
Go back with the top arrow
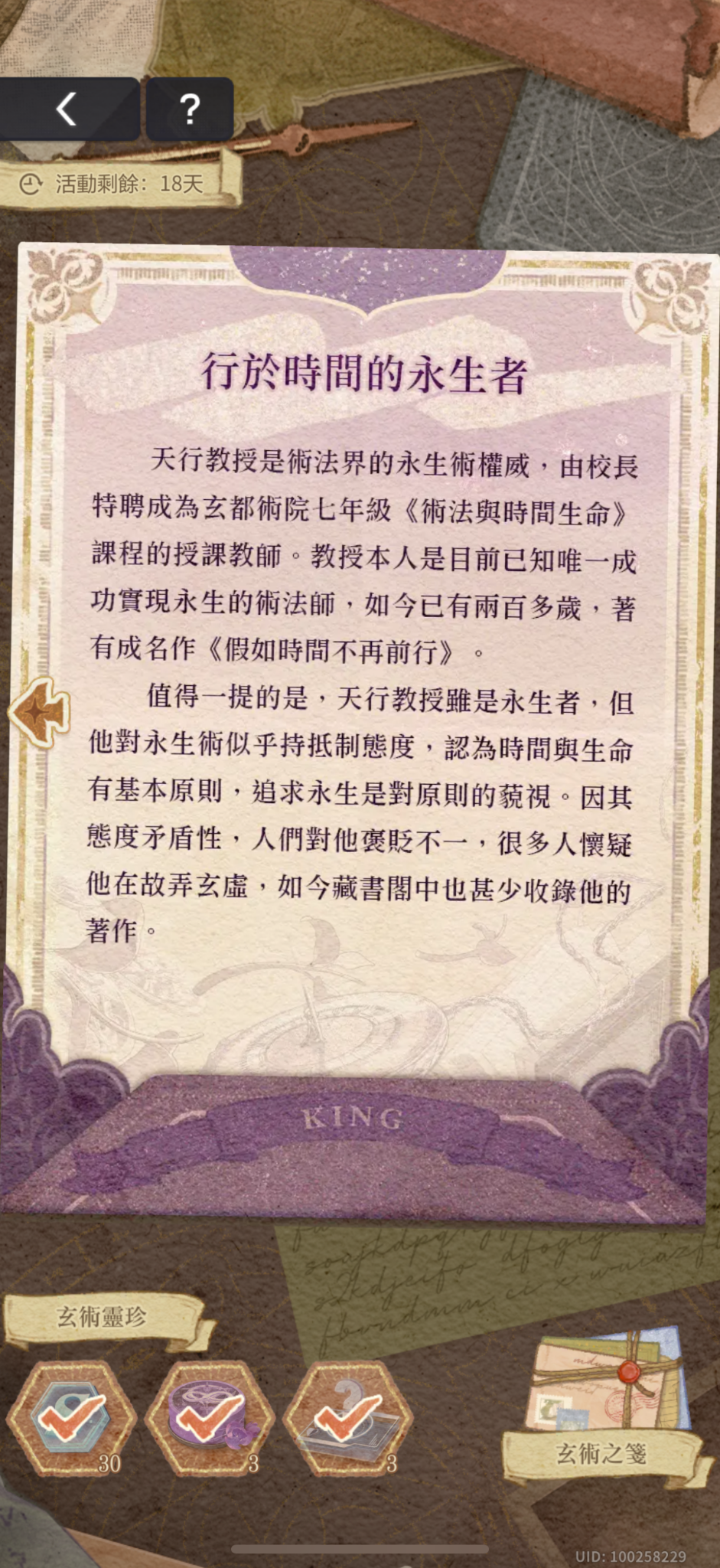(67, 109)
